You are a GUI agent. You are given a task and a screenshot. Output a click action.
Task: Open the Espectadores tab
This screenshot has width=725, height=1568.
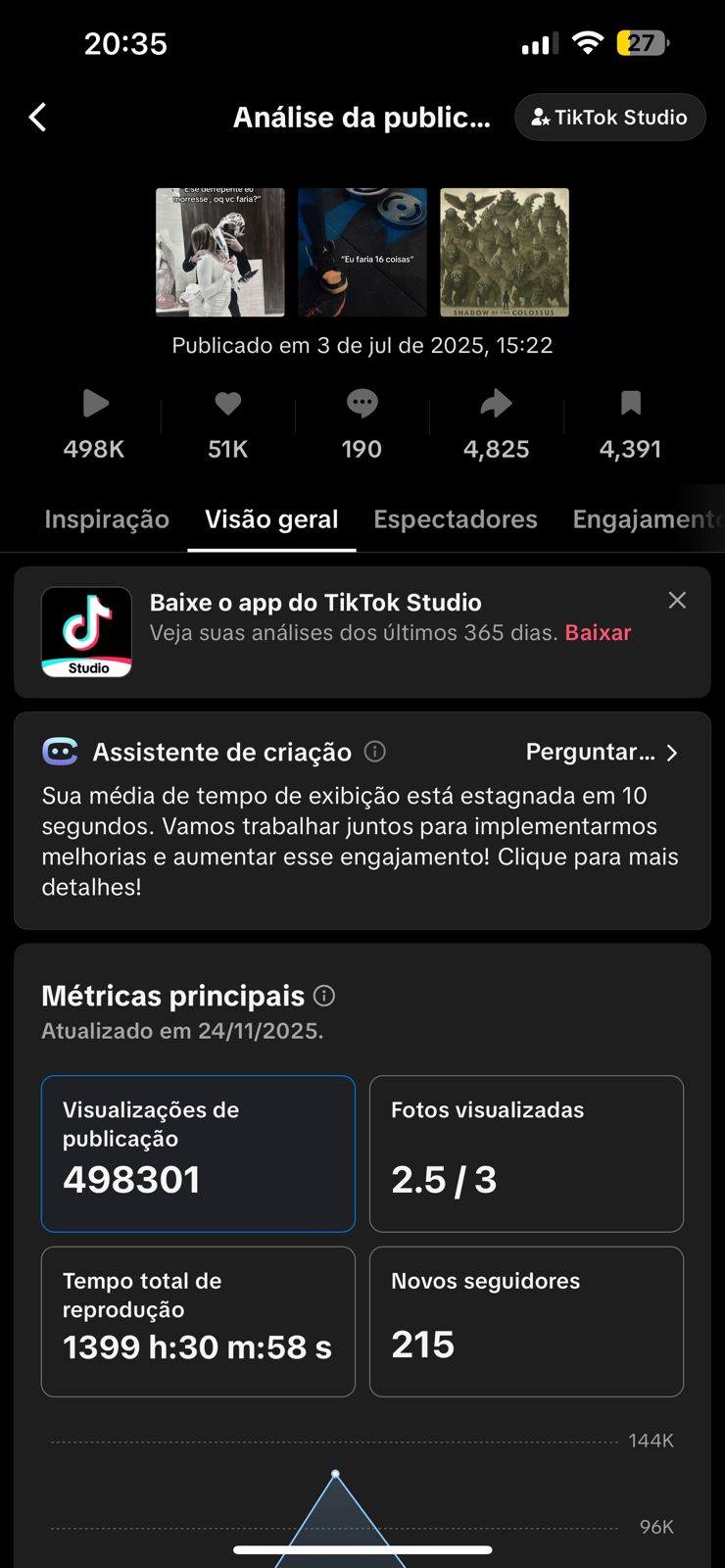click(456, 519)
